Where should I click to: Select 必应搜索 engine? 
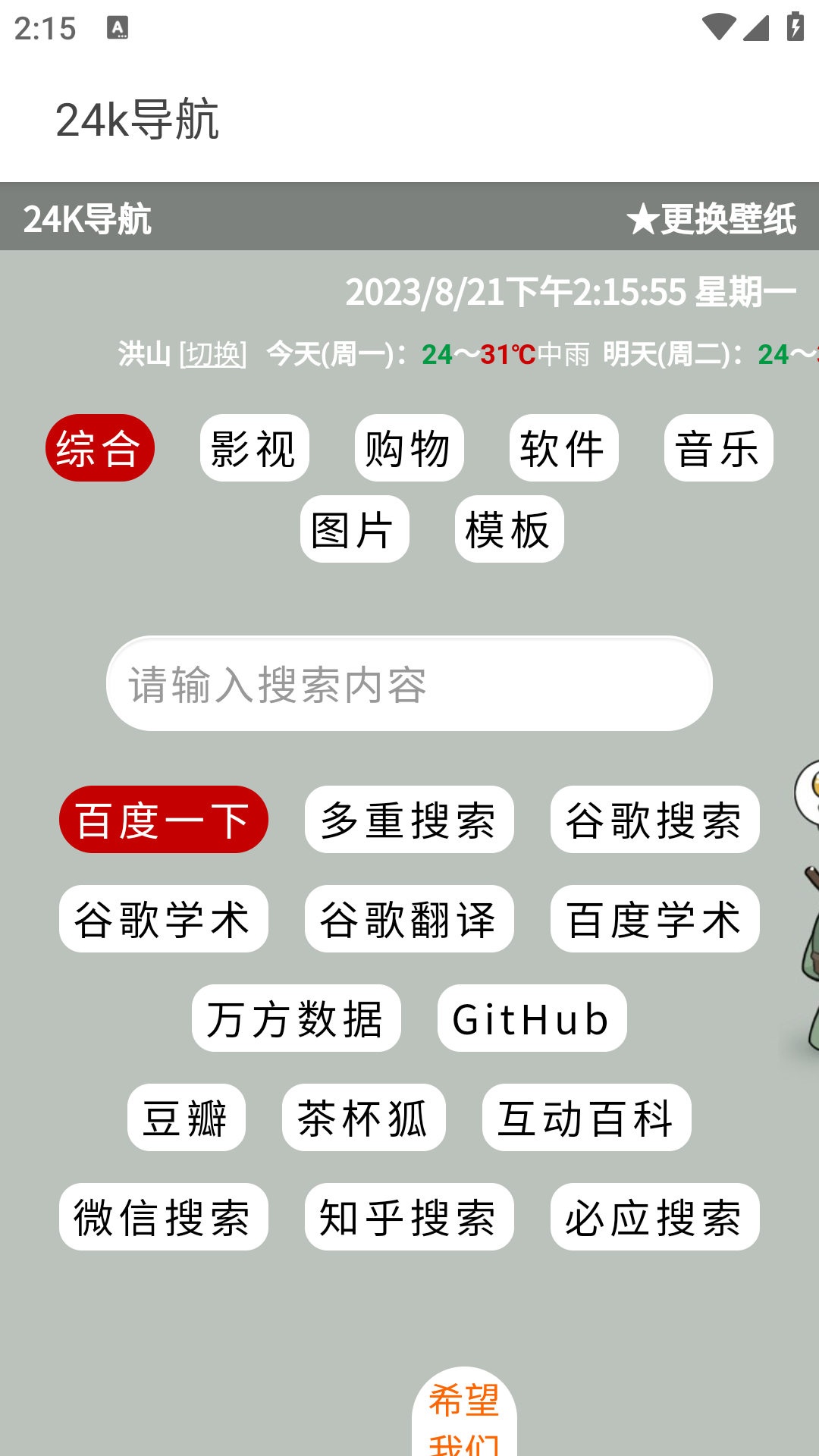[x=654, y=1217]
